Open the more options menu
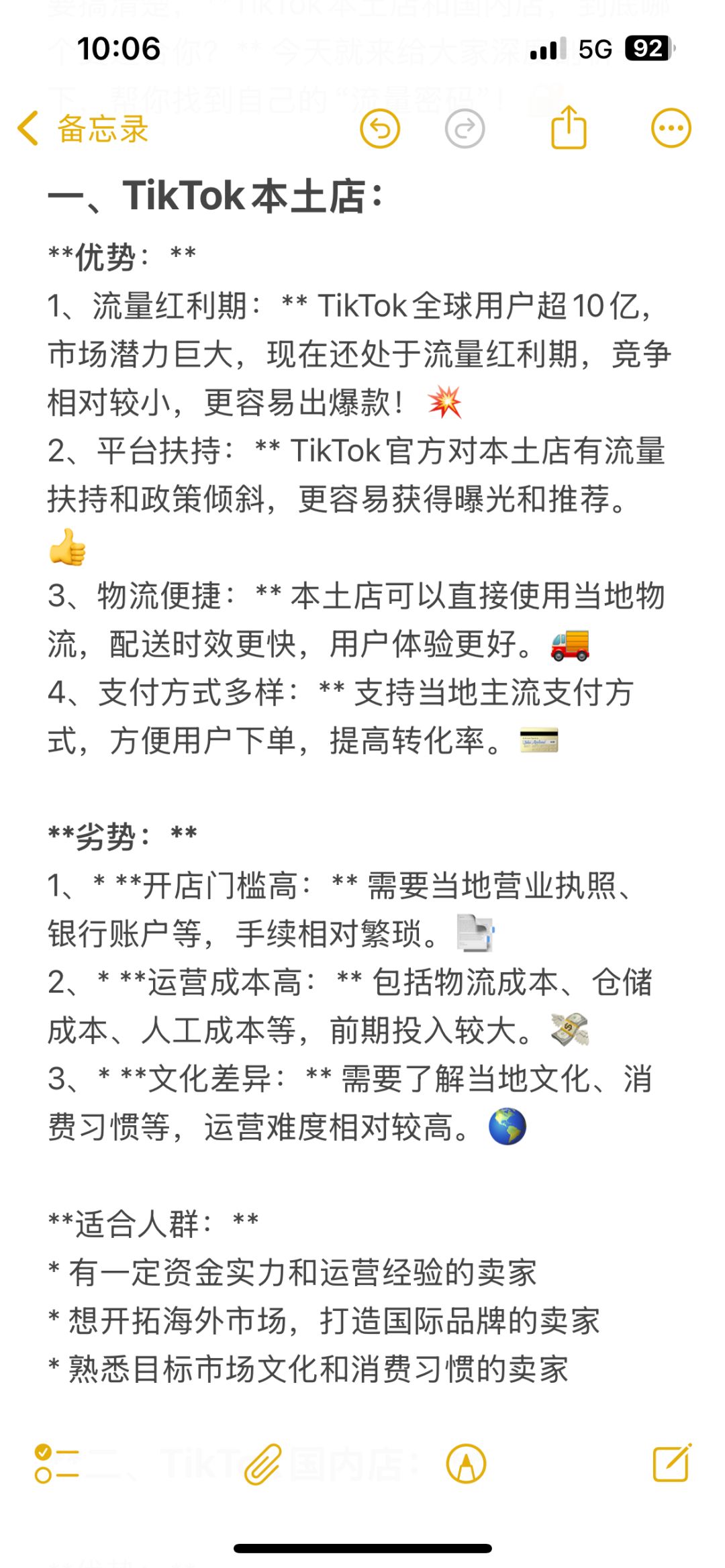The image size is (725, 1568). 671,128
